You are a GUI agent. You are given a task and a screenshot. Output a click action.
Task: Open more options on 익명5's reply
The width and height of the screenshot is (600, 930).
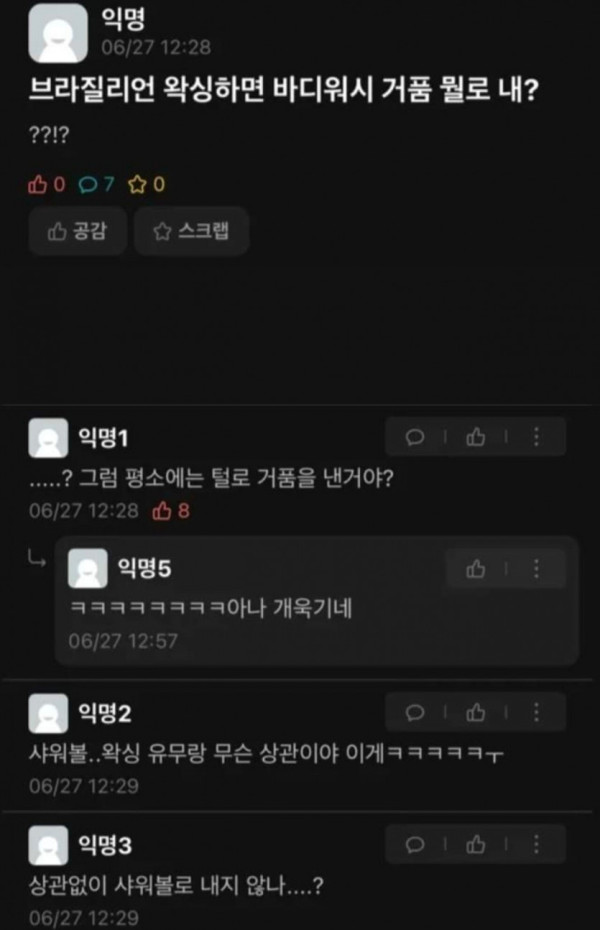click(x=537, y=568)
